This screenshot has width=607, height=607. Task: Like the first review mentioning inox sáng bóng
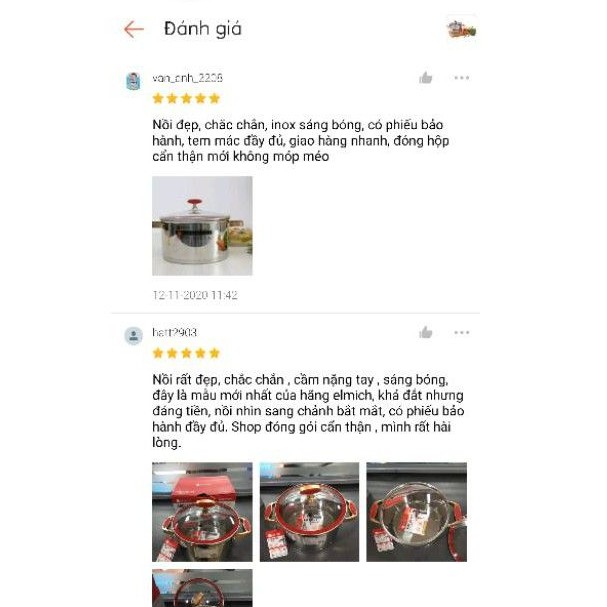(426, 78)
